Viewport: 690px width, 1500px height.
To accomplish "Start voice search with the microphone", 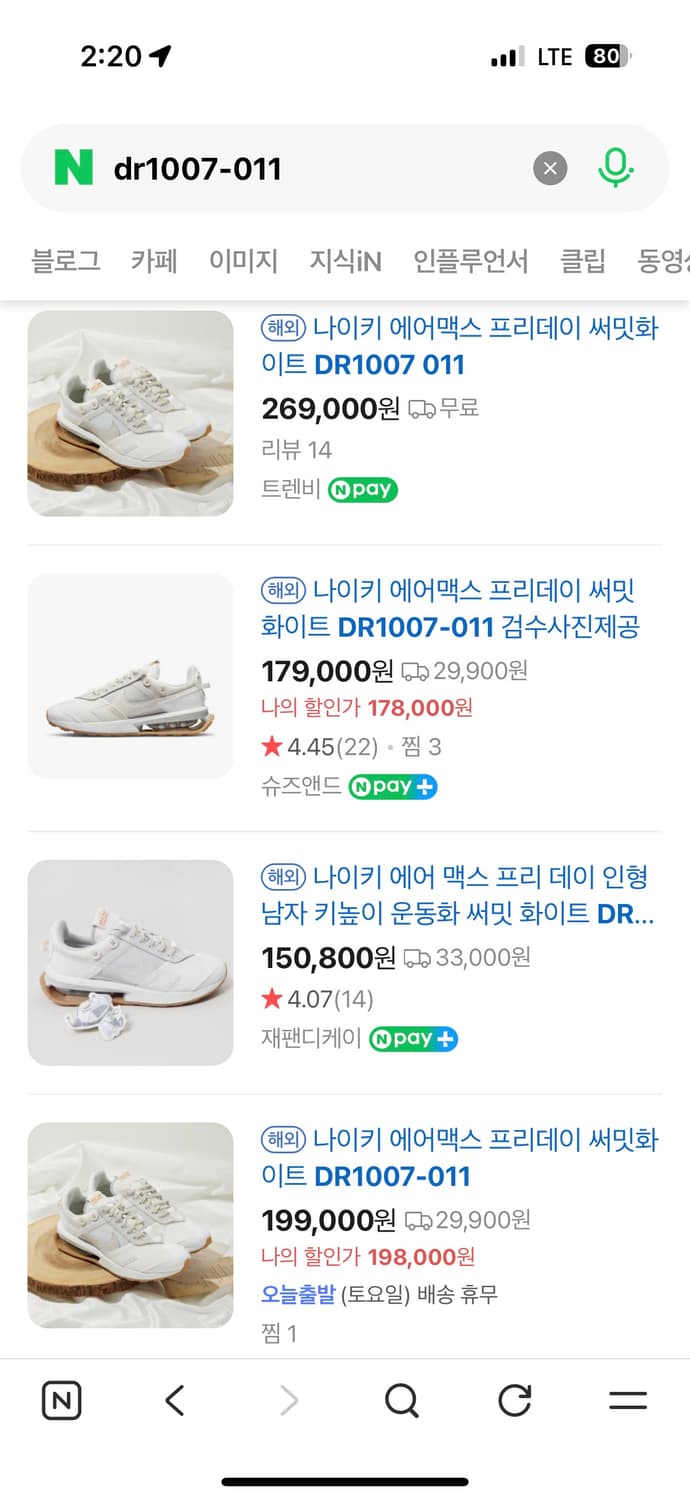I will 615,168.
